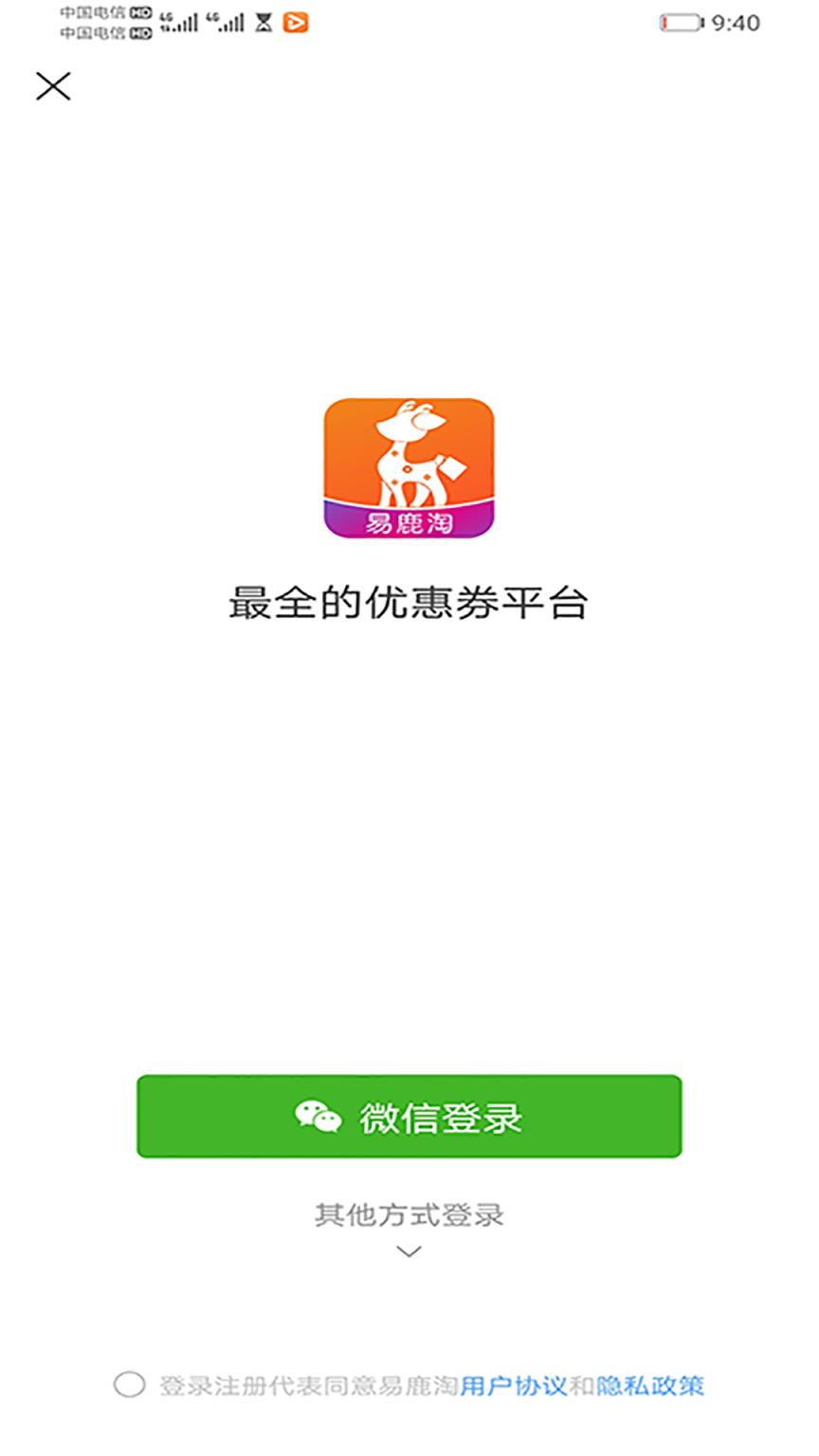
Task: Tap the bottom 中国电信 carrier label
Action: pyautogui.click(x=93, y=30)
